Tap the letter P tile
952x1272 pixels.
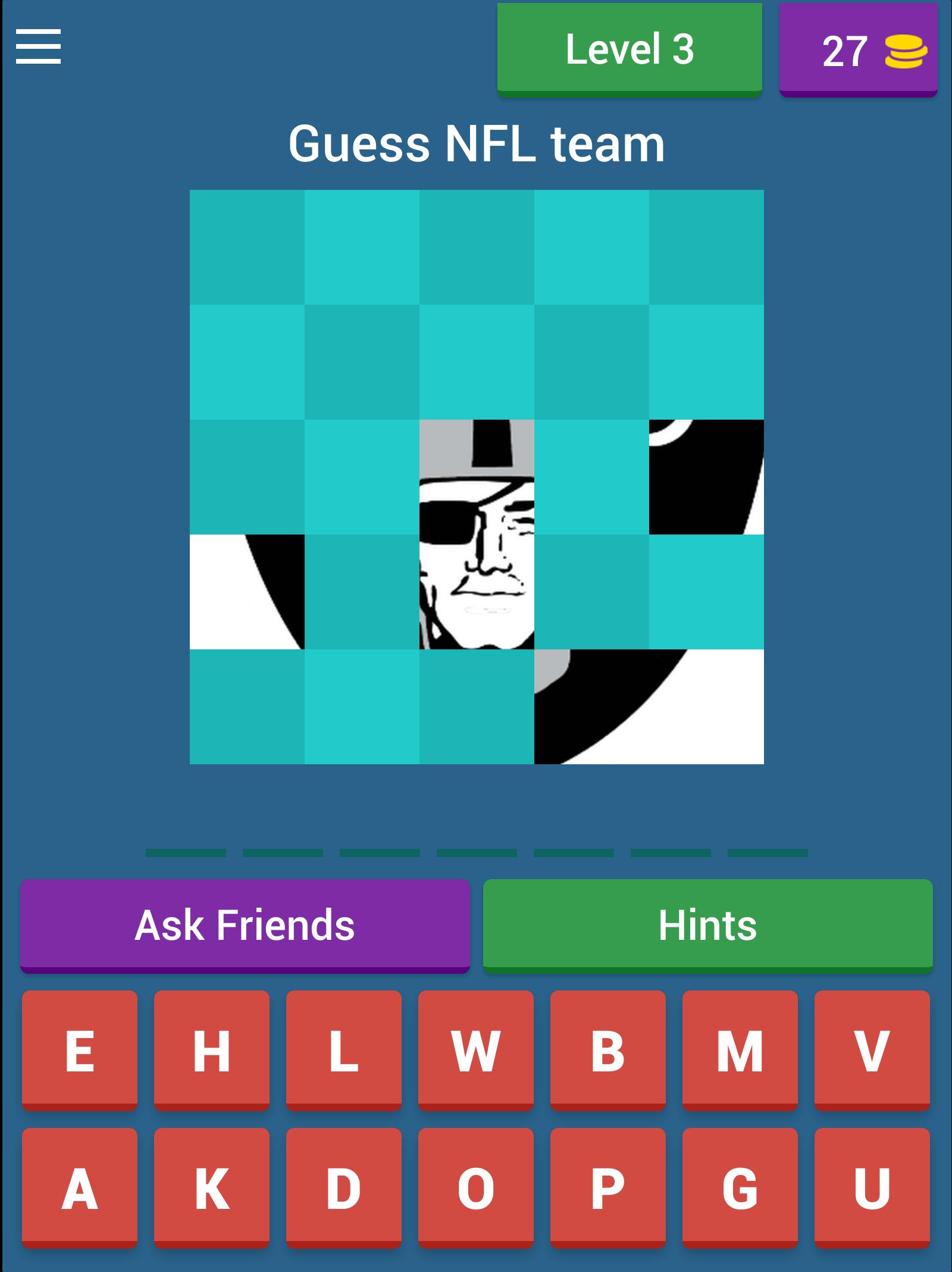tap(608, 1187)
